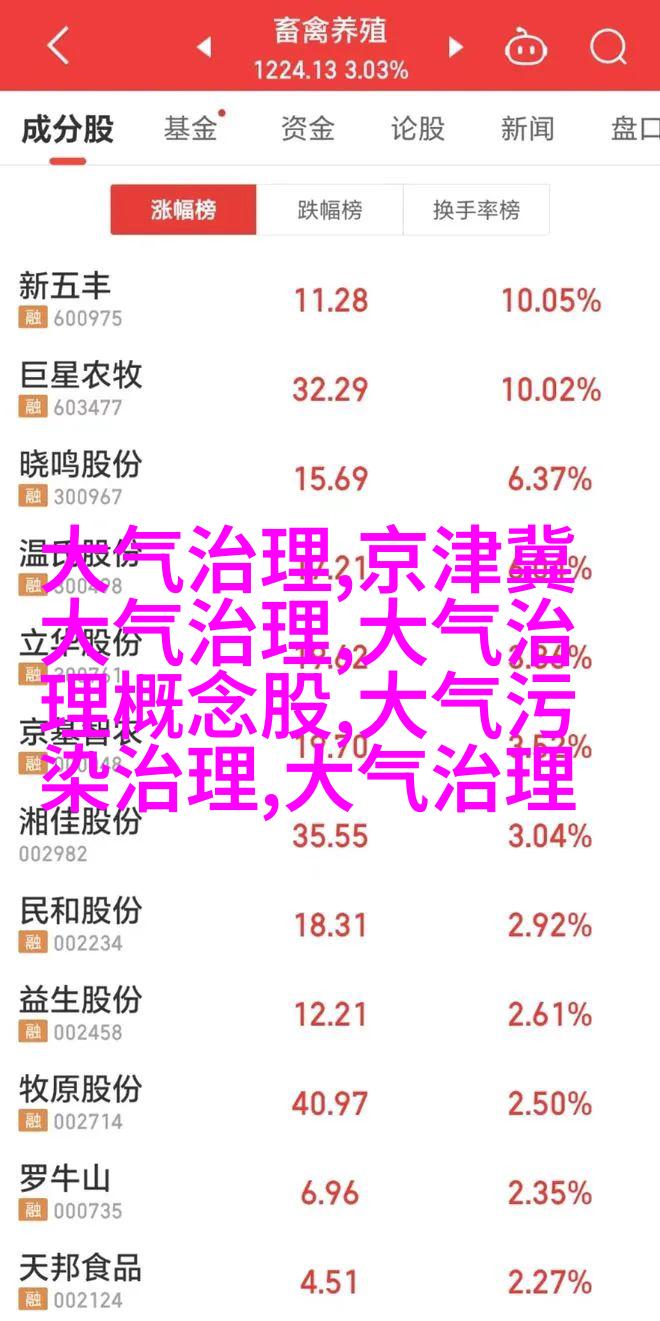The height and width of the screenshot is (1321, 660).
Task: Open stock 晓鸣股份 300967
Action: [330, 479]
